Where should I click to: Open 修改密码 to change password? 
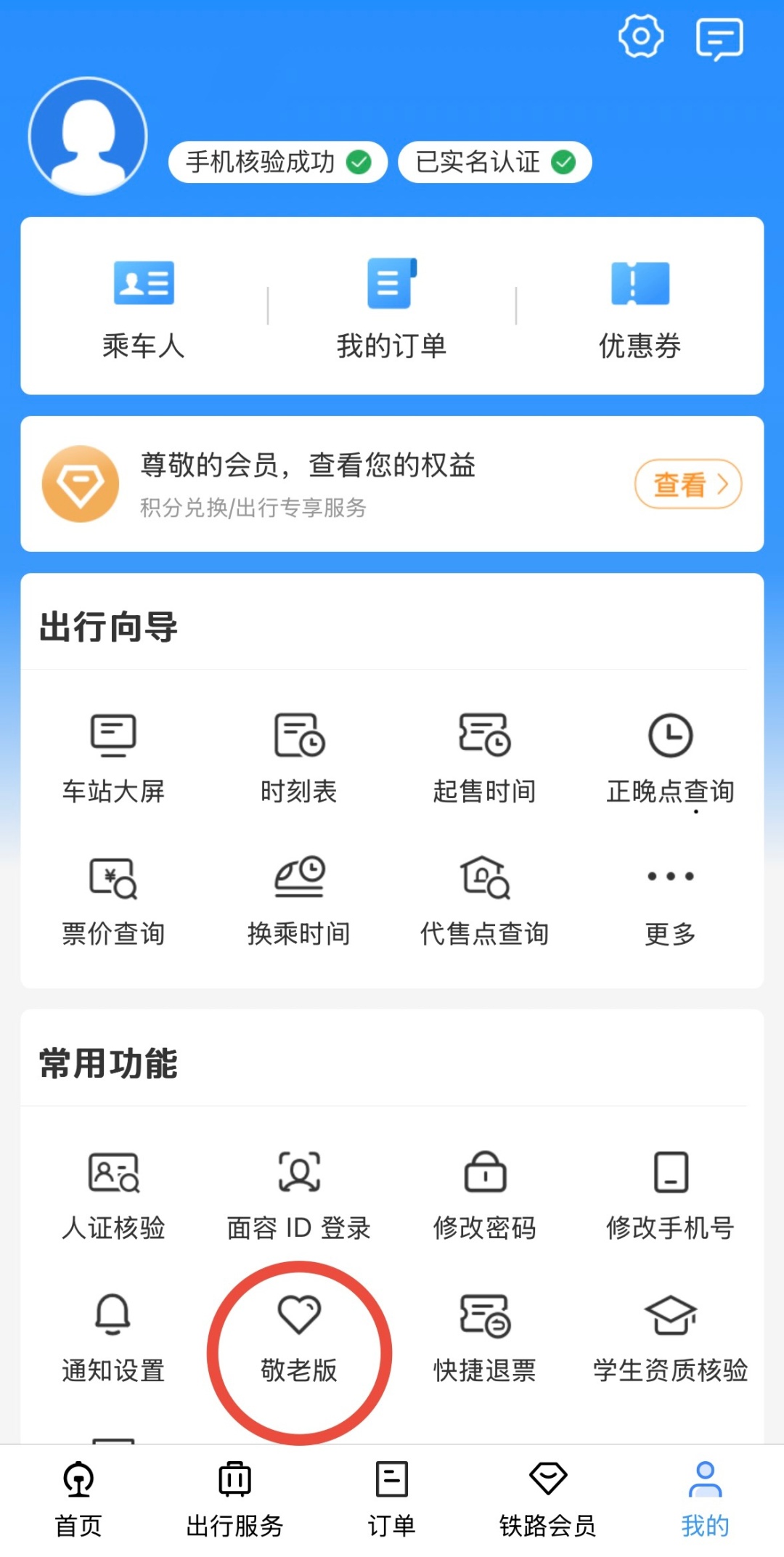[485, 1191]
